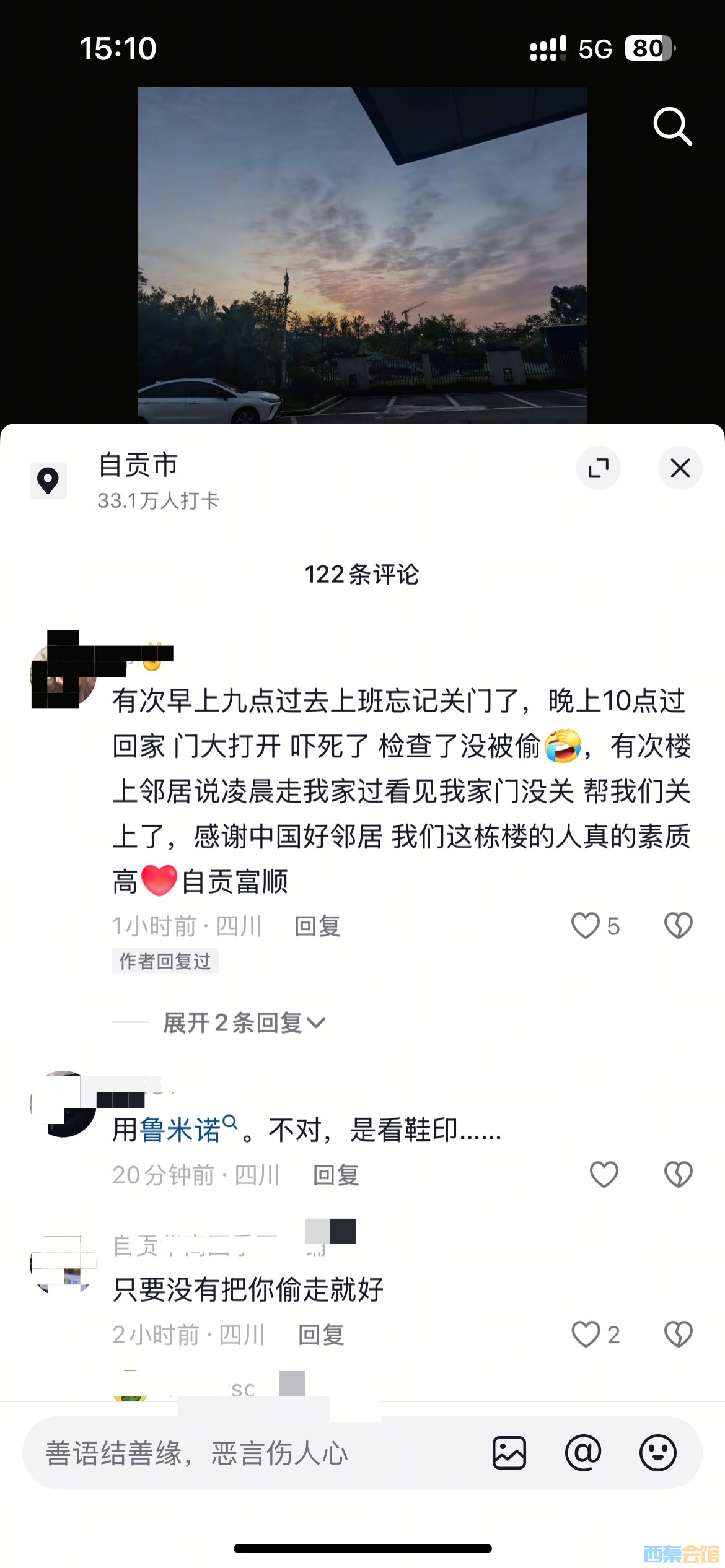The width and height of the screenshot is (725, 1568).
Task: Expand the comments panel to full screen
Action: (x=598, y=468)
